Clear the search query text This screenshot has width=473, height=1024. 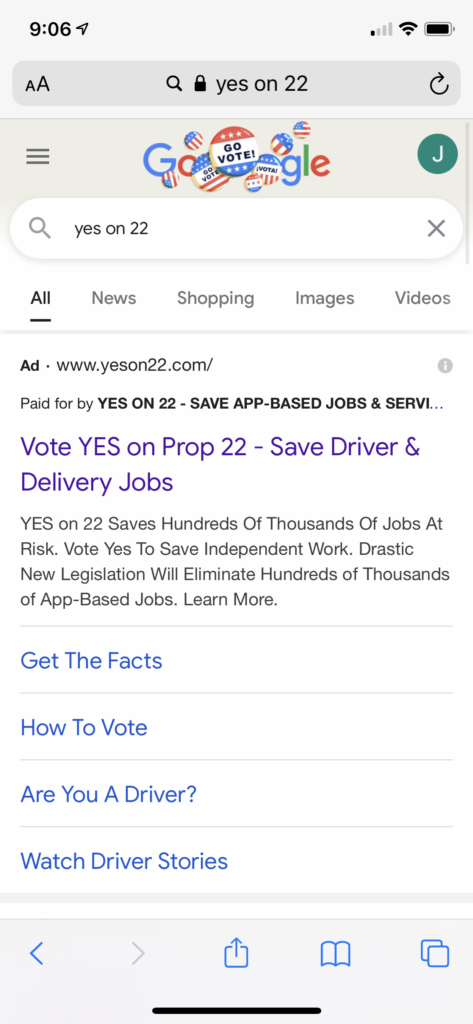click(436, 229)
